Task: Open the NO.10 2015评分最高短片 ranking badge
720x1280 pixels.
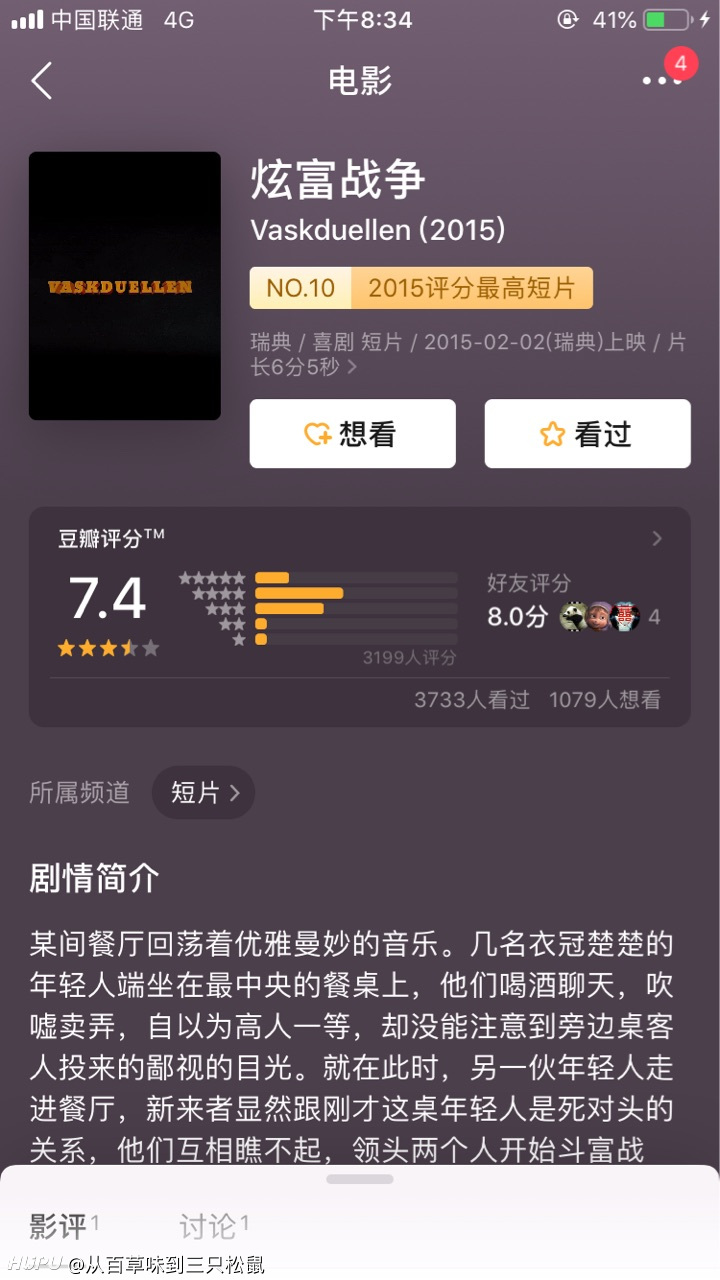Action: [421, 288]
